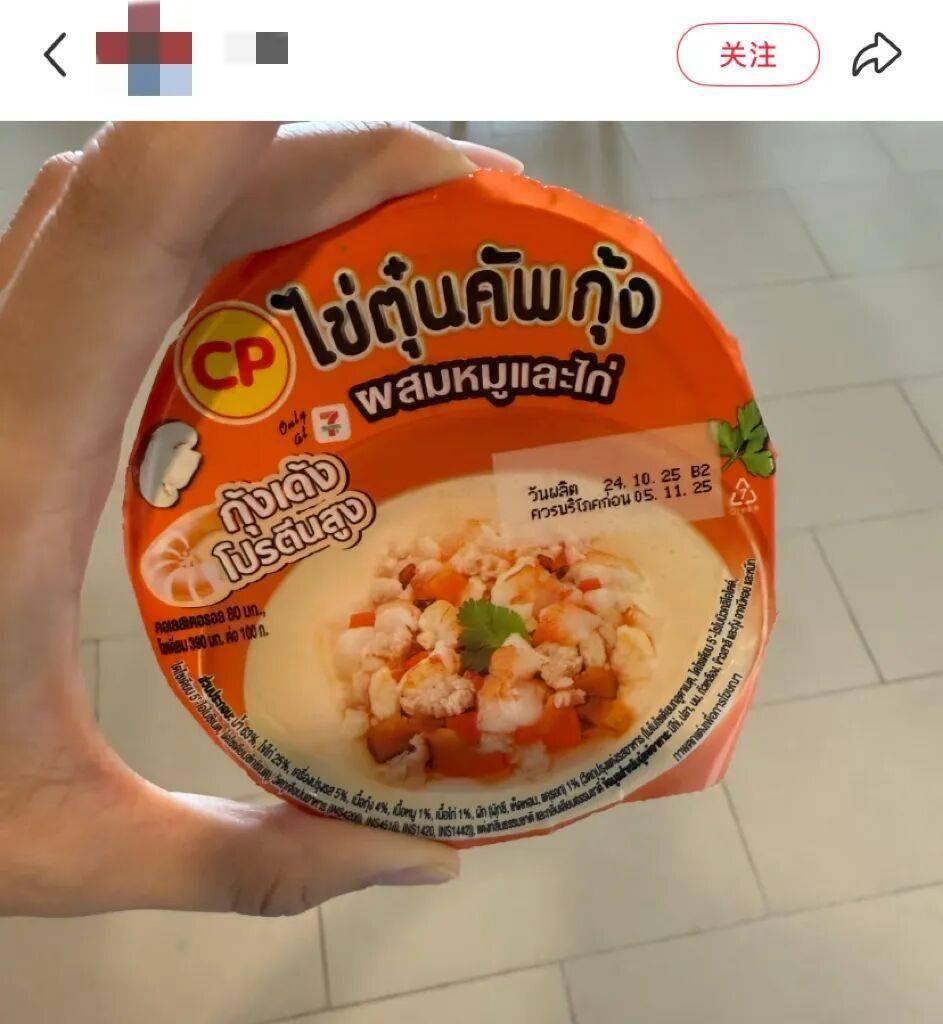The height and width of the screenshot is (1024, 943).
Task: Share this post
Action: click(876, 54)
